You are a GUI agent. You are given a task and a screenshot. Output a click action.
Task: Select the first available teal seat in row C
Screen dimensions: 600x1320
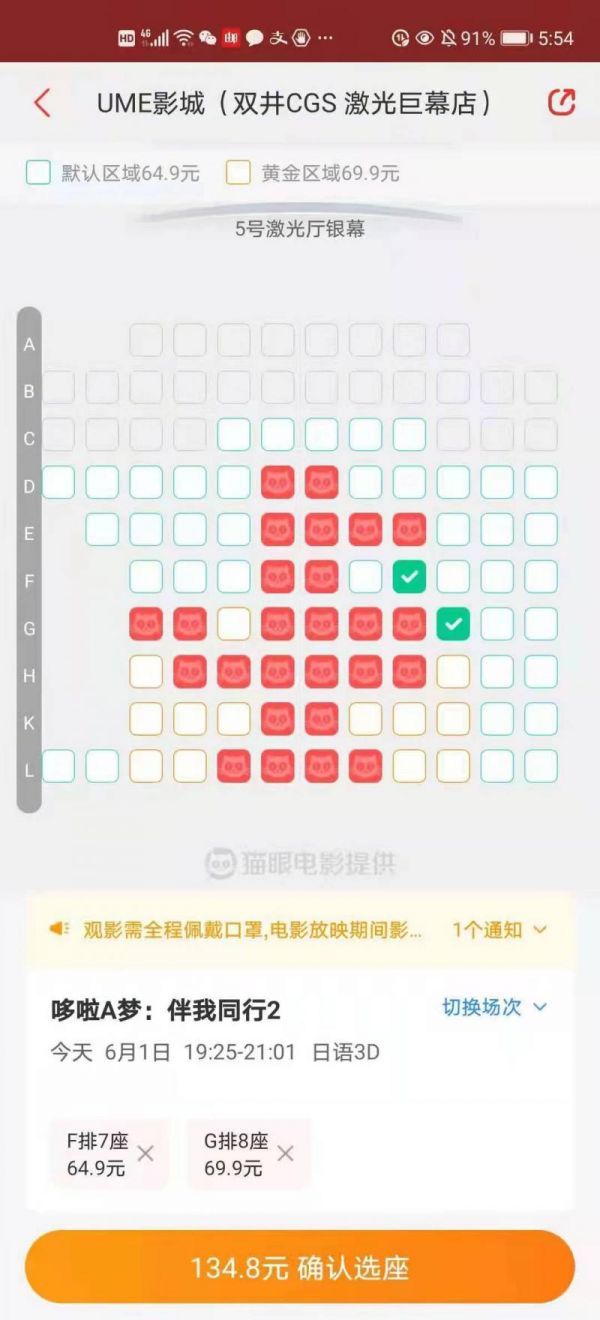233,434
